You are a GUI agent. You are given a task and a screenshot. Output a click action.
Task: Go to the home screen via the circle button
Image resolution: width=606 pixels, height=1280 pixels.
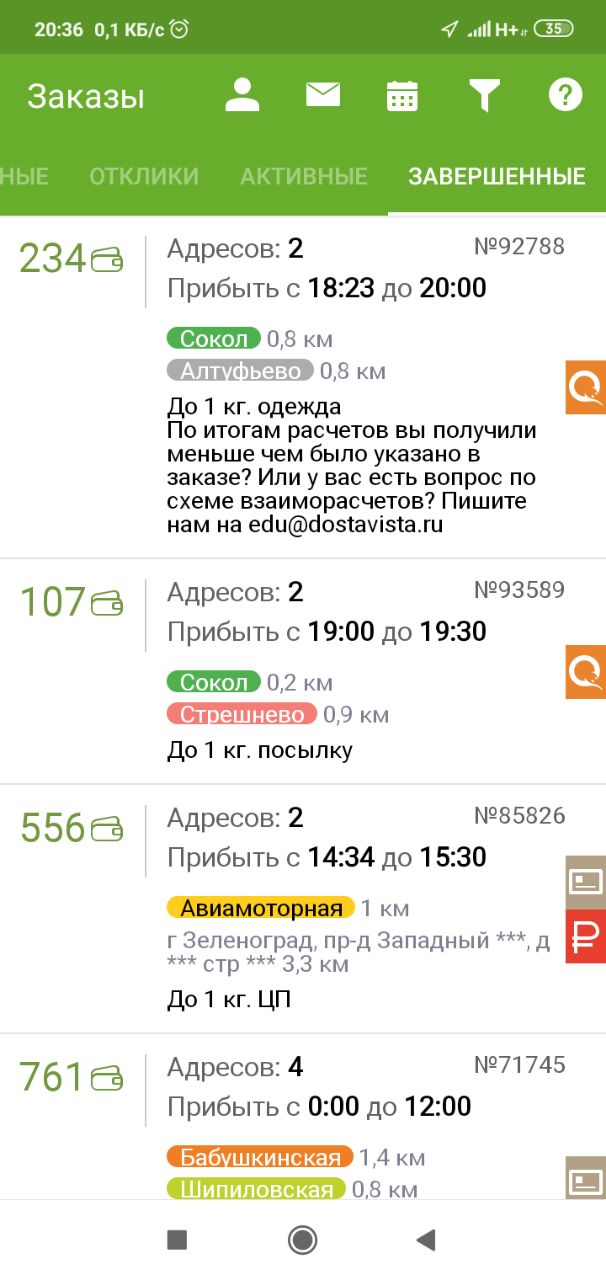(x=302, y=1240)
